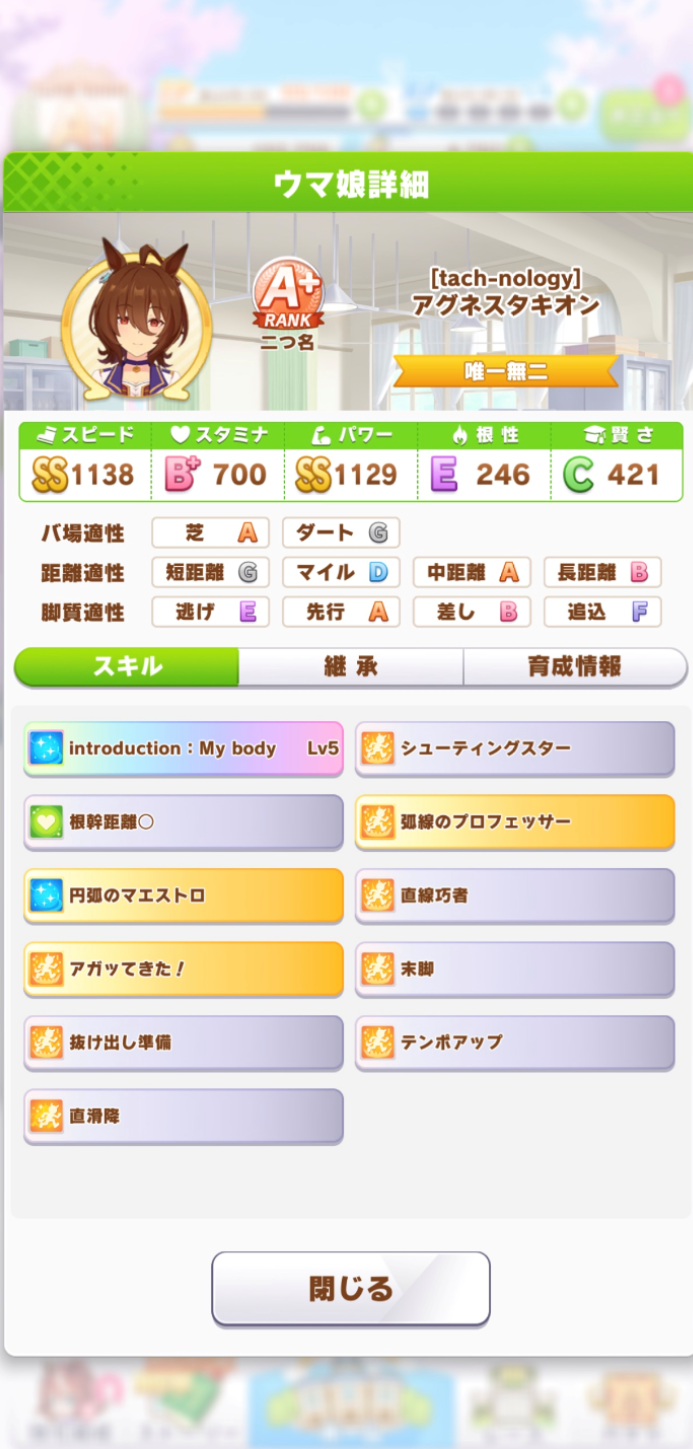
Task: Open the 円弧のマエストロ skill info
Action: coord(184,895)
